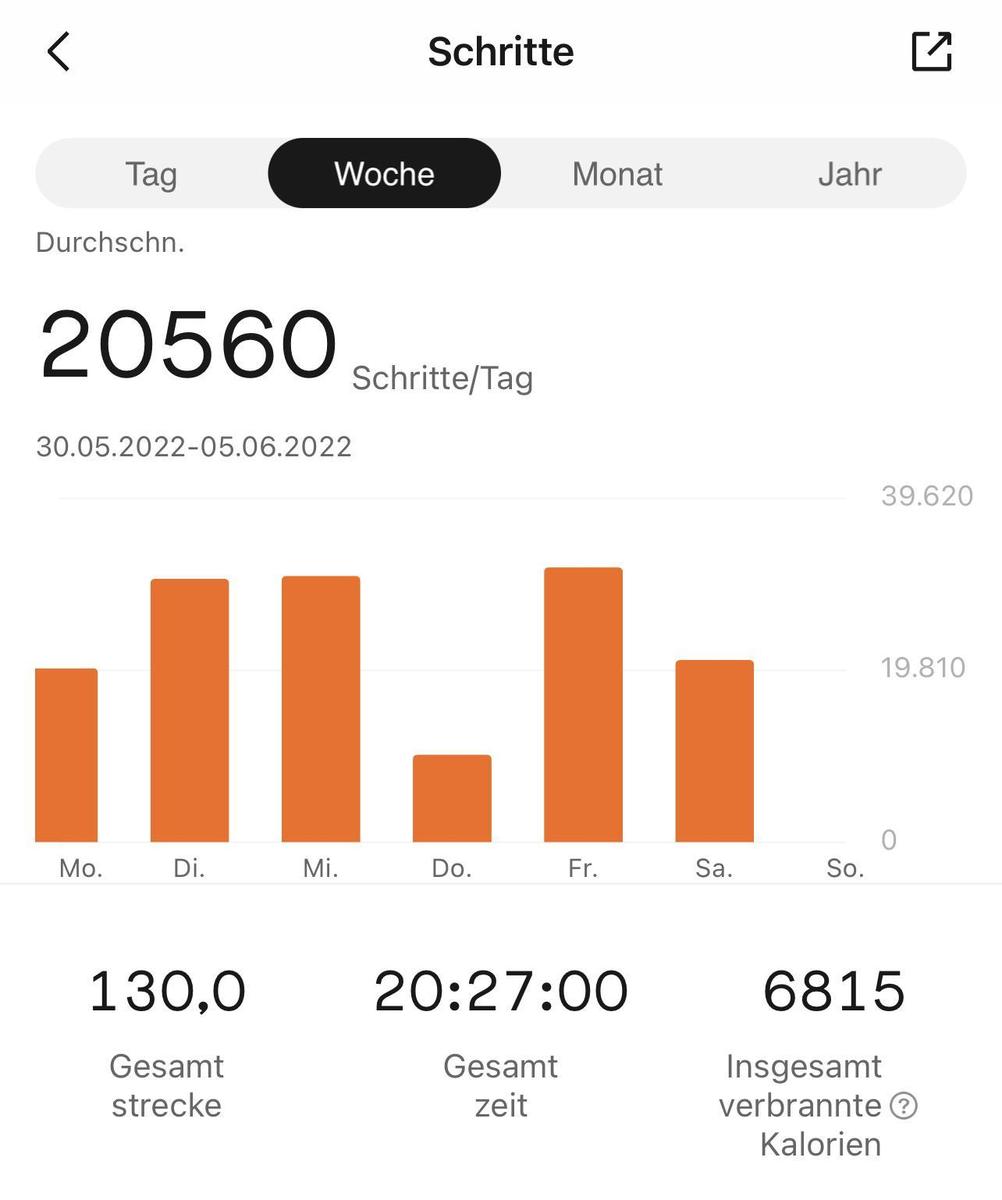Screen dimensions: 1002x1200
Task: Show the Jahr statistics
Action: pyautogui.click(x=849, y=174)
